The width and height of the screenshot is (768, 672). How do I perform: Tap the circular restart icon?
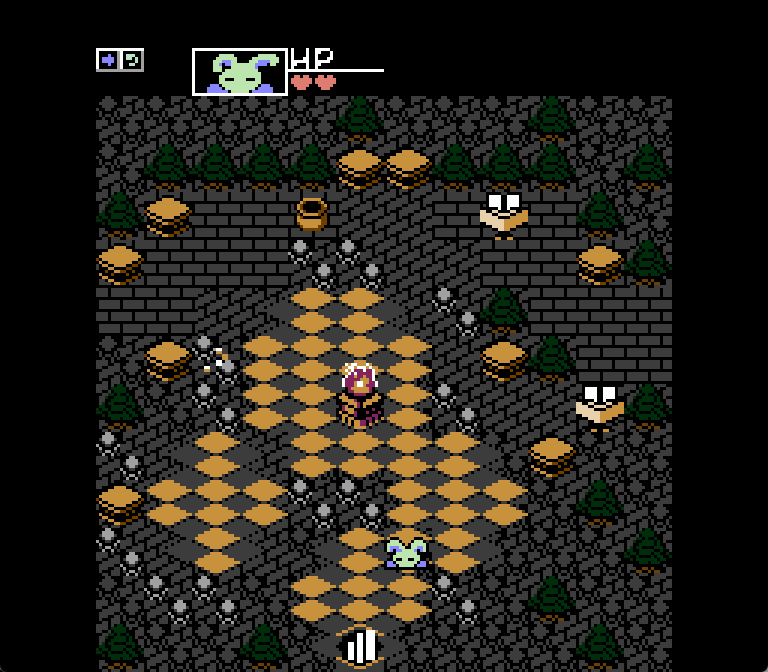pyautogui.click(x=132, y=60)
